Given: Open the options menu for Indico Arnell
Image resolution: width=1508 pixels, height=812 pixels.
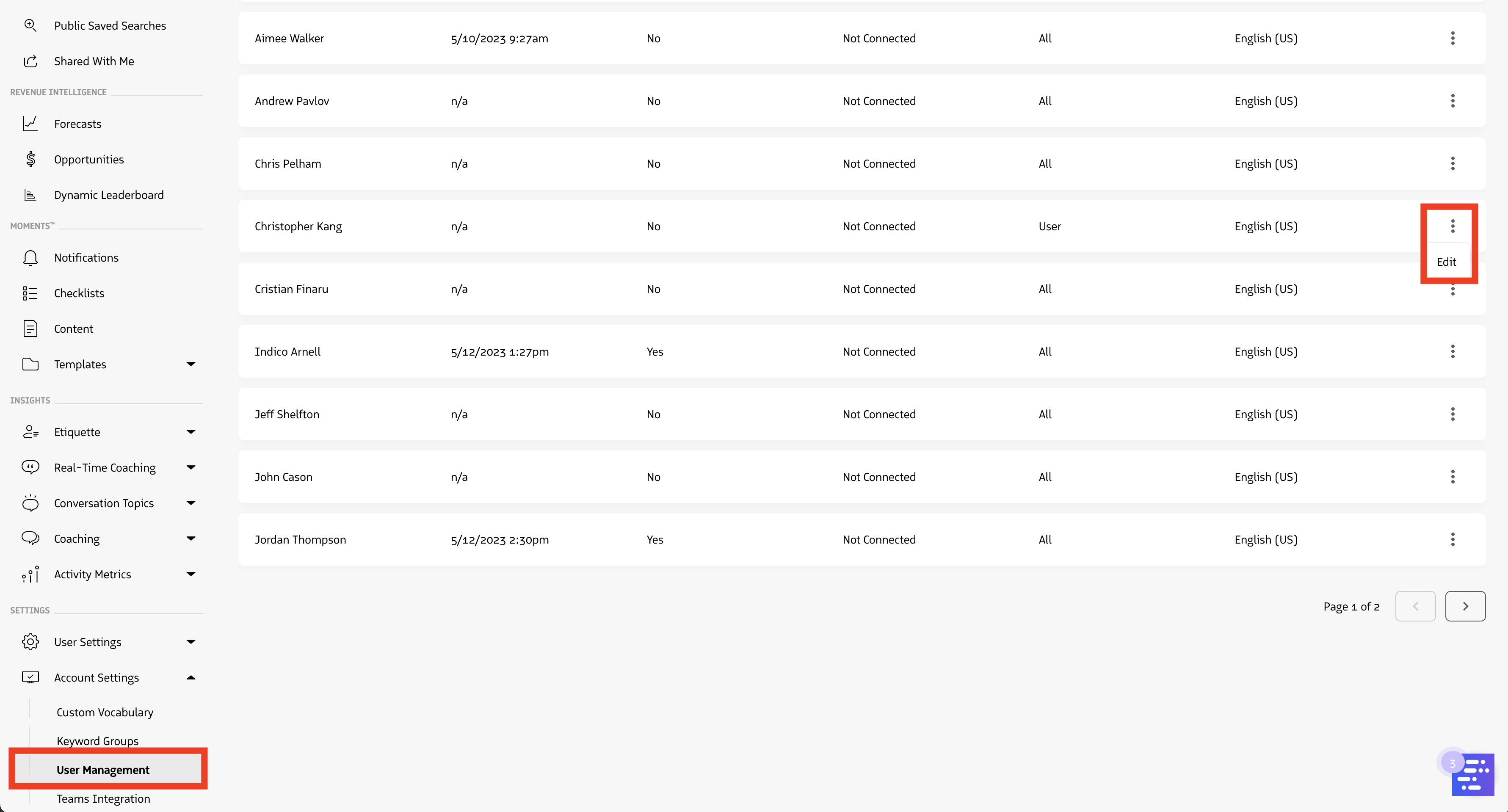Looking at the screenshot, I should [1453, 352].
